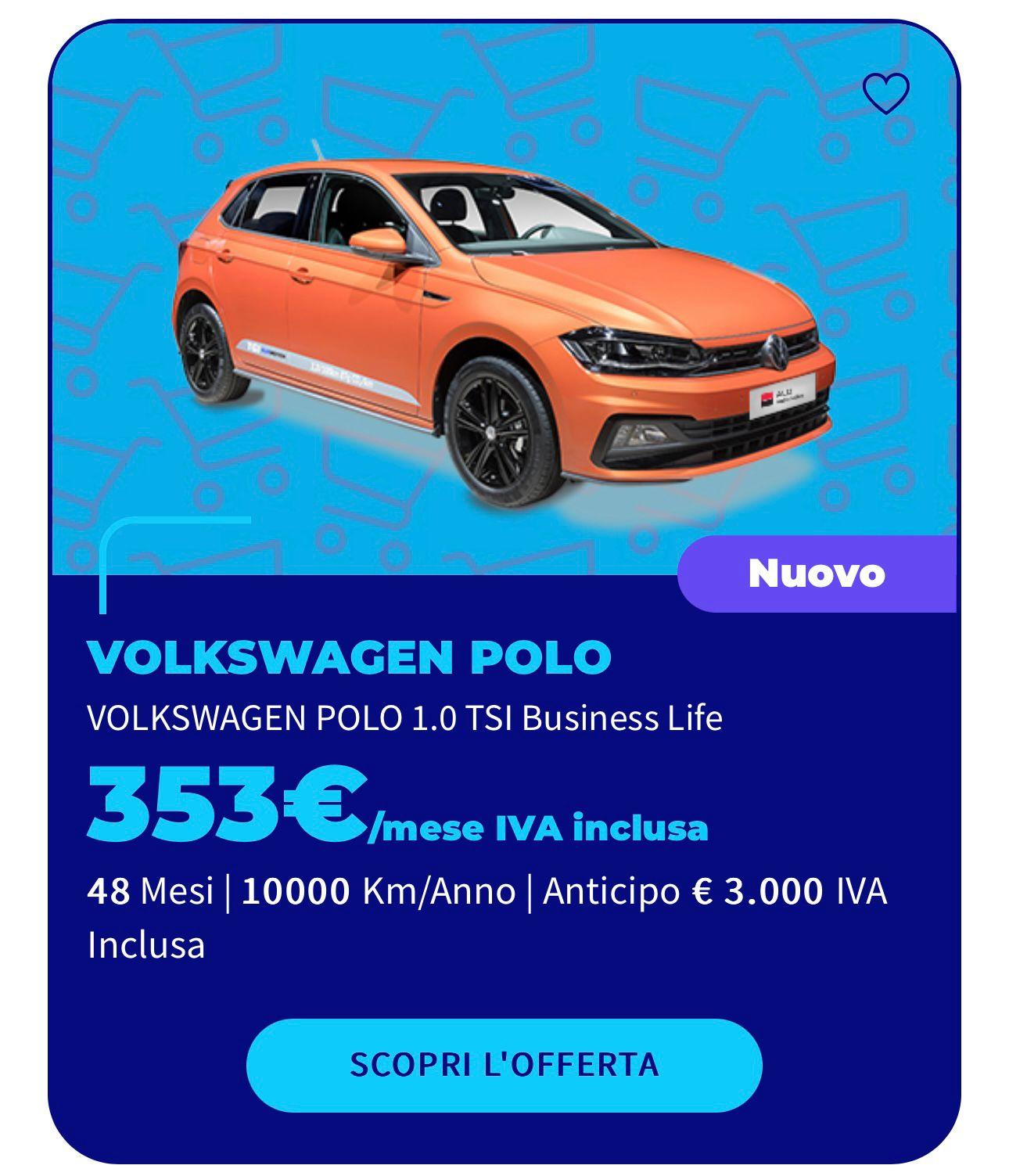The image size is (1009, 1176).
Task: Add Volkswagen Polo to favorites with heart
Action: pyautogui.click(x=885, y=93)
